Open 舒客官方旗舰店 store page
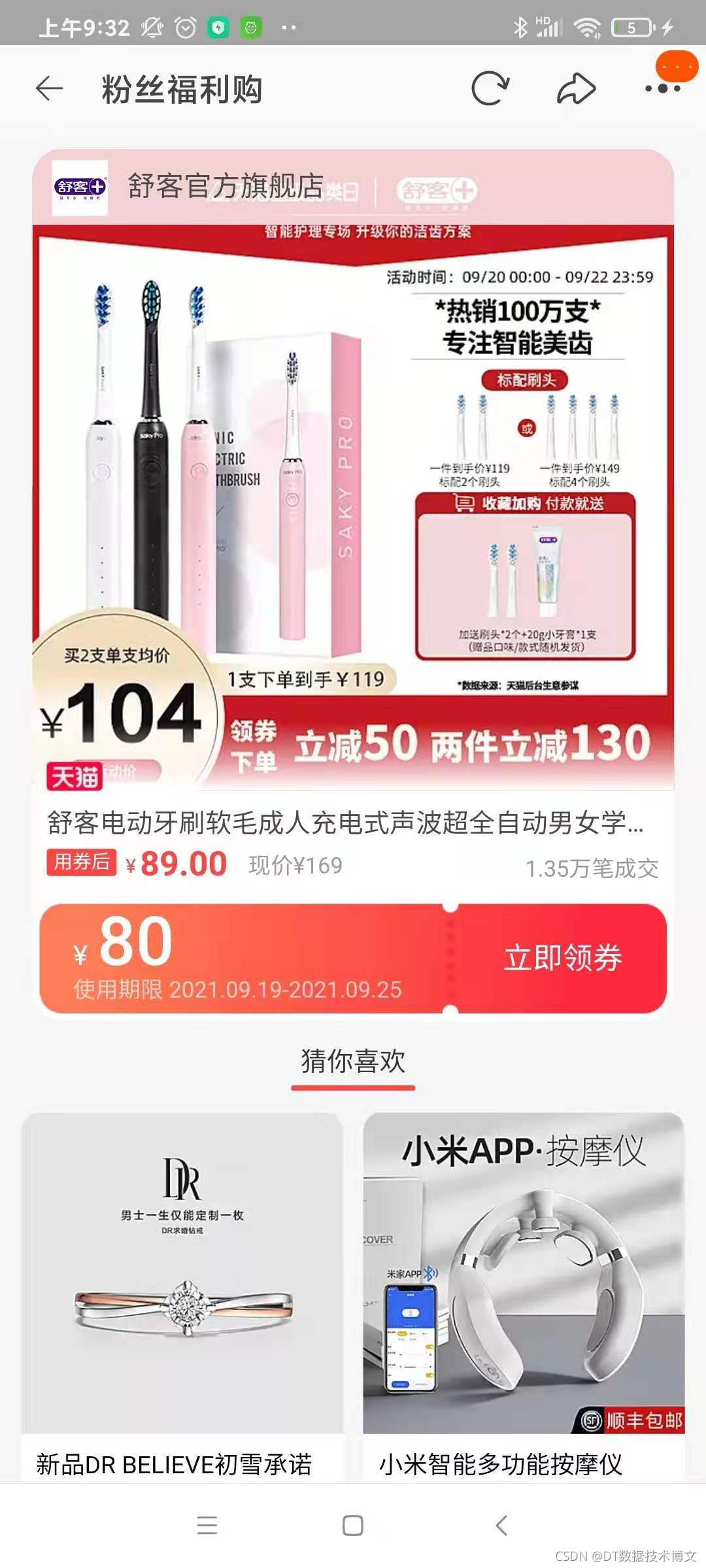 click(x=224, y=187)
